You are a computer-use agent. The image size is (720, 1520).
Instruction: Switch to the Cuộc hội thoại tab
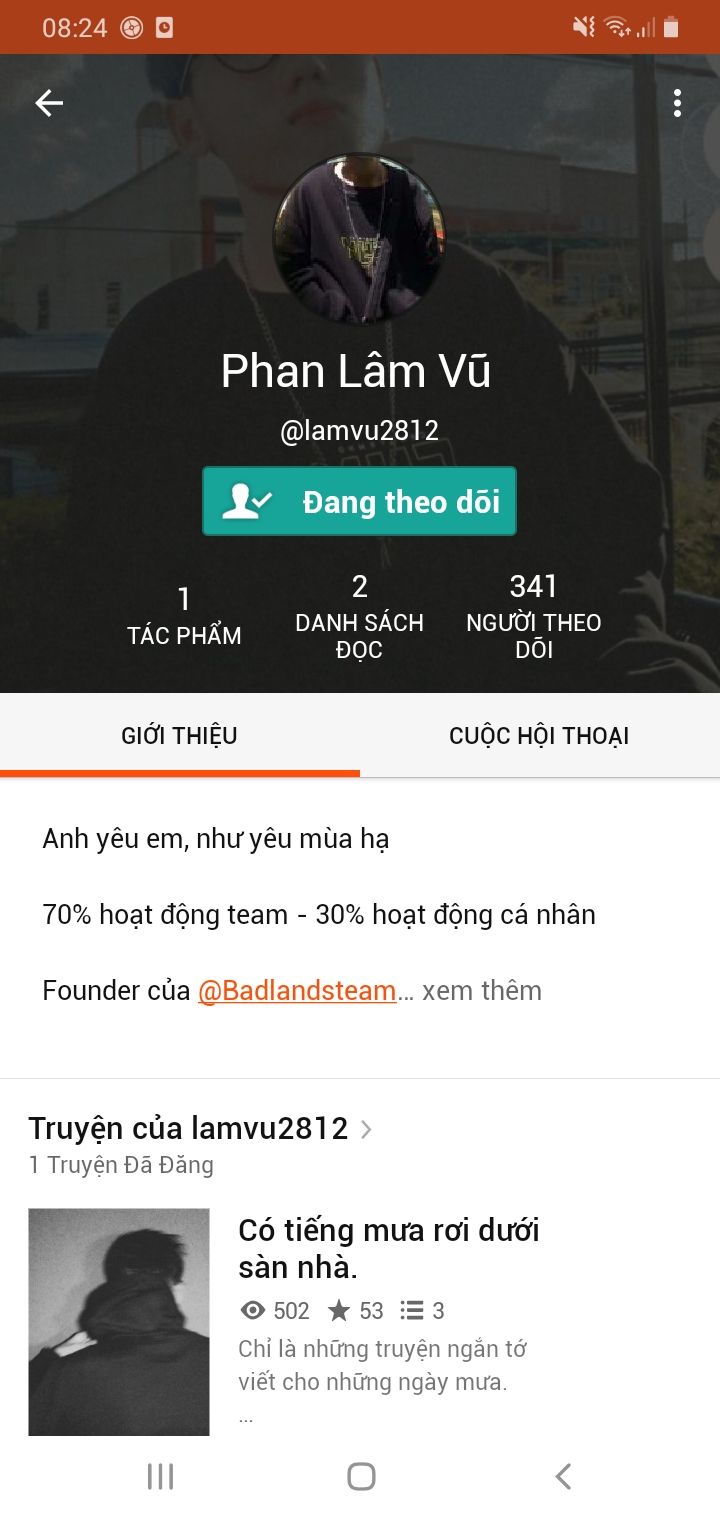click(539, 736)
